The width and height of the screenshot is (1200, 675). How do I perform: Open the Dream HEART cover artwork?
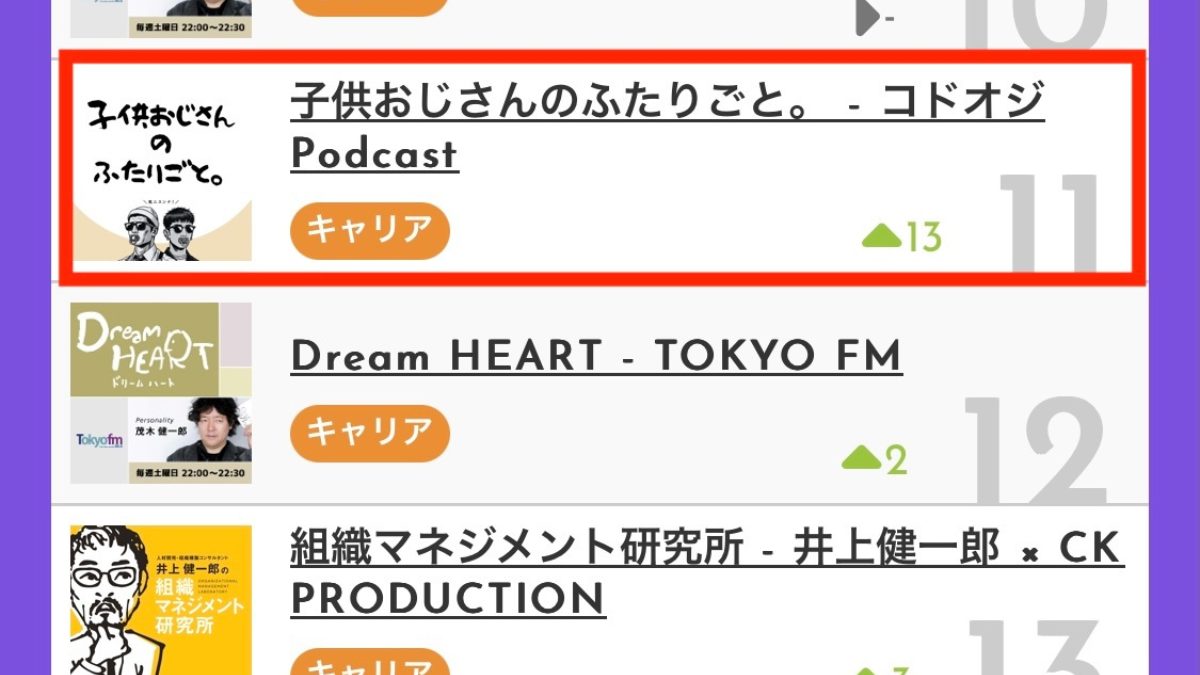point(161,393)
